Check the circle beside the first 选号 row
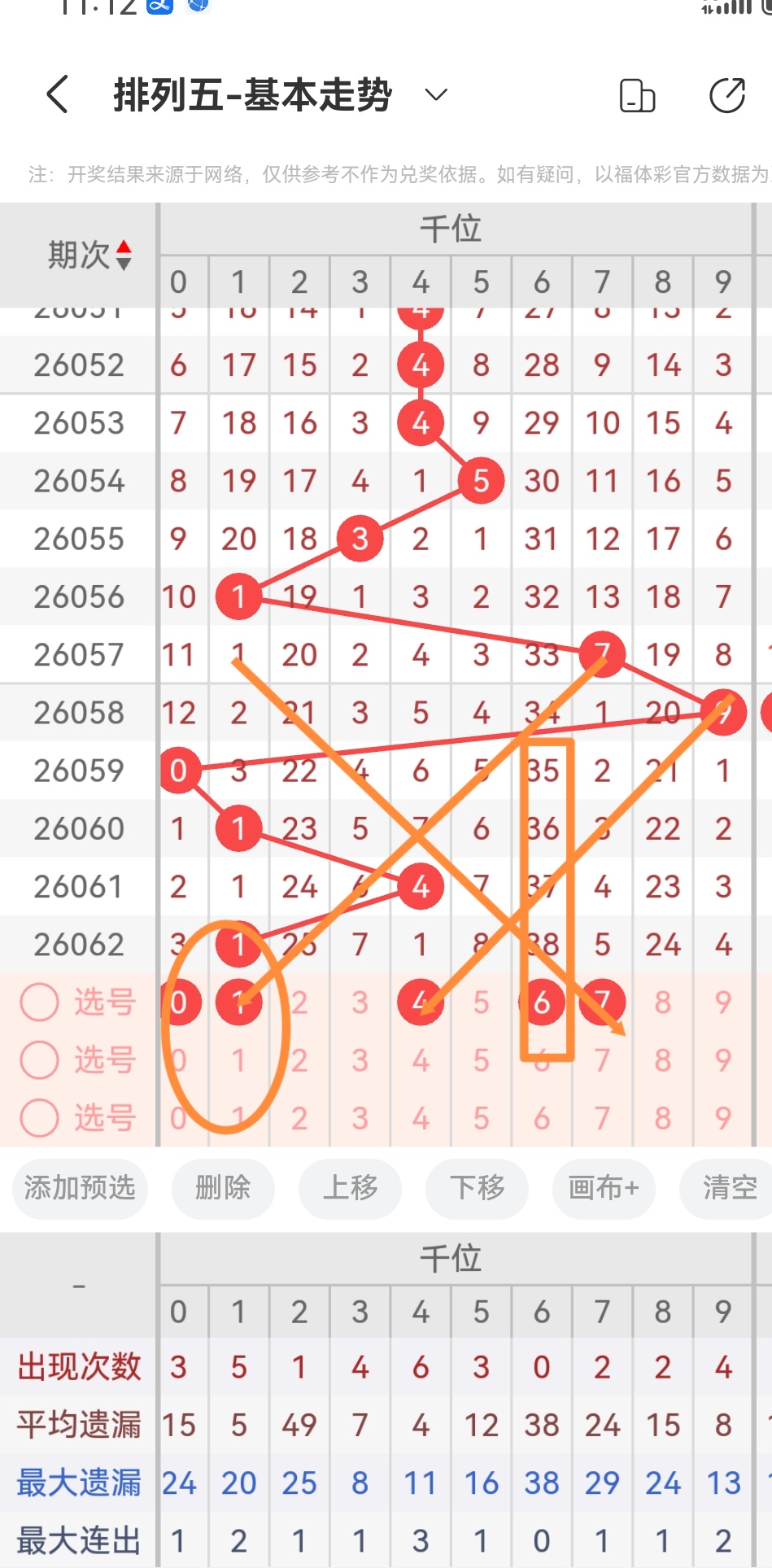The image size is (772, 1568). point(39,1002)
